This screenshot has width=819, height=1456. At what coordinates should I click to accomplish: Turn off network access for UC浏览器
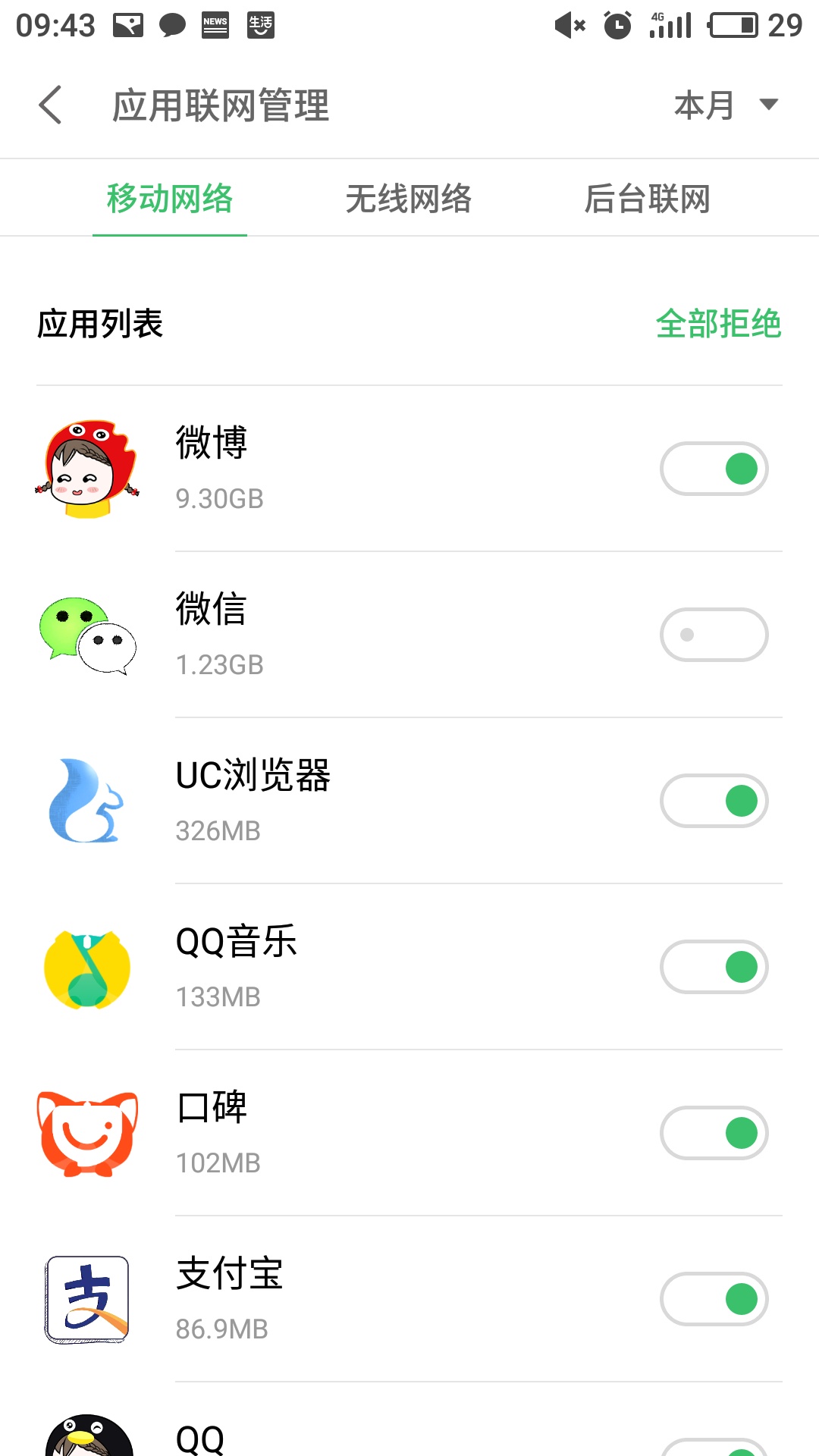click(714, 801)
